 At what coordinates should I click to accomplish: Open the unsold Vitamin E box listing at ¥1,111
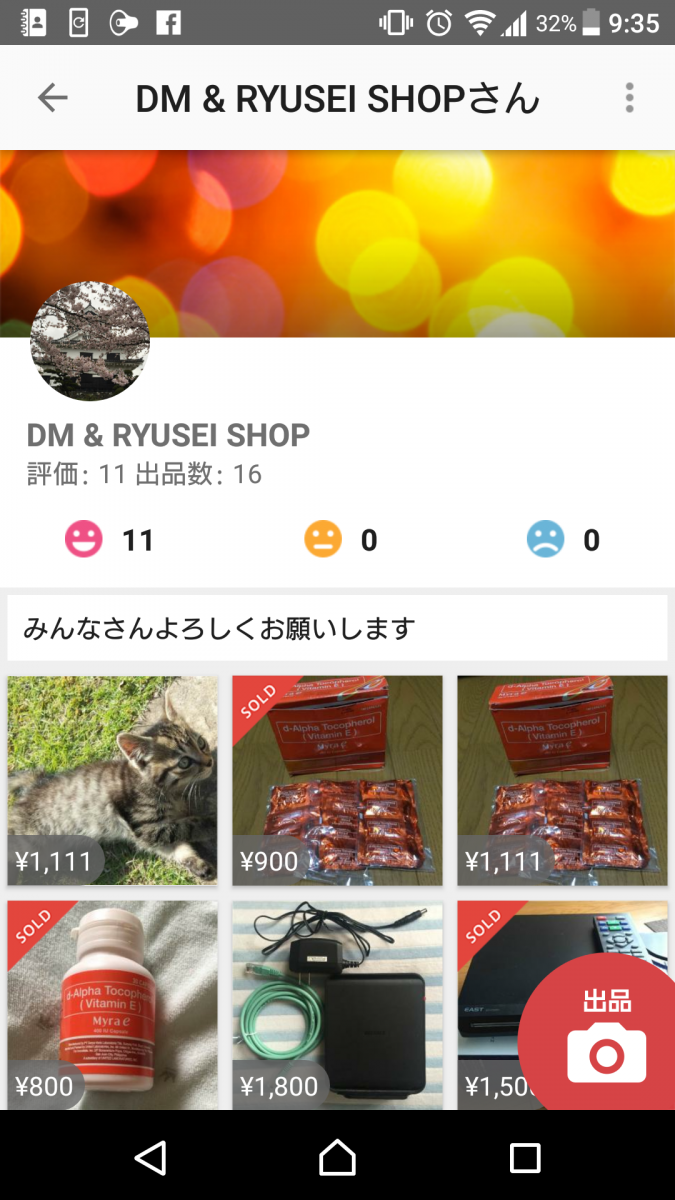tap(562, 780)
